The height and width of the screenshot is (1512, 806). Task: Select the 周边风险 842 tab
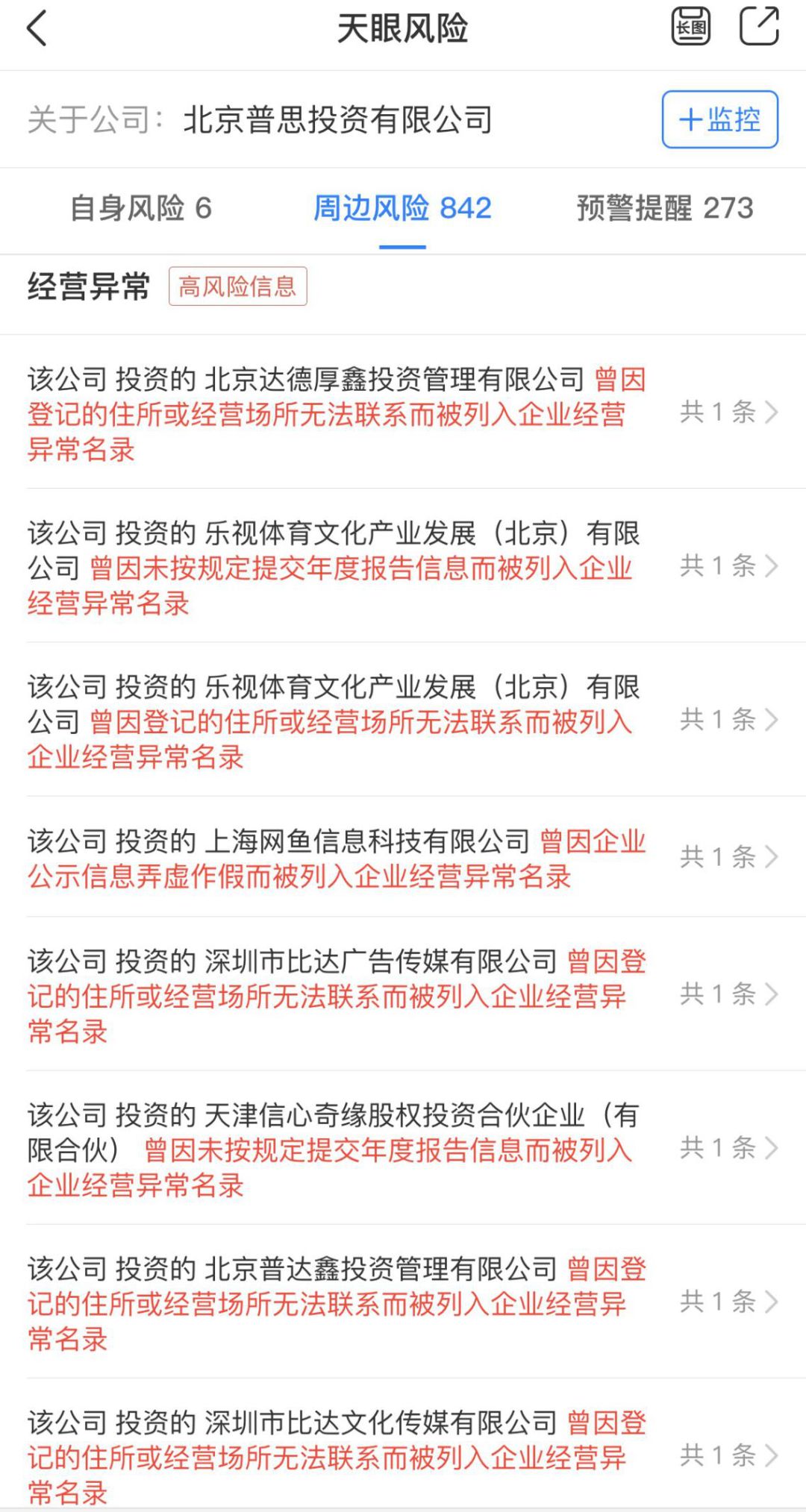402,208
